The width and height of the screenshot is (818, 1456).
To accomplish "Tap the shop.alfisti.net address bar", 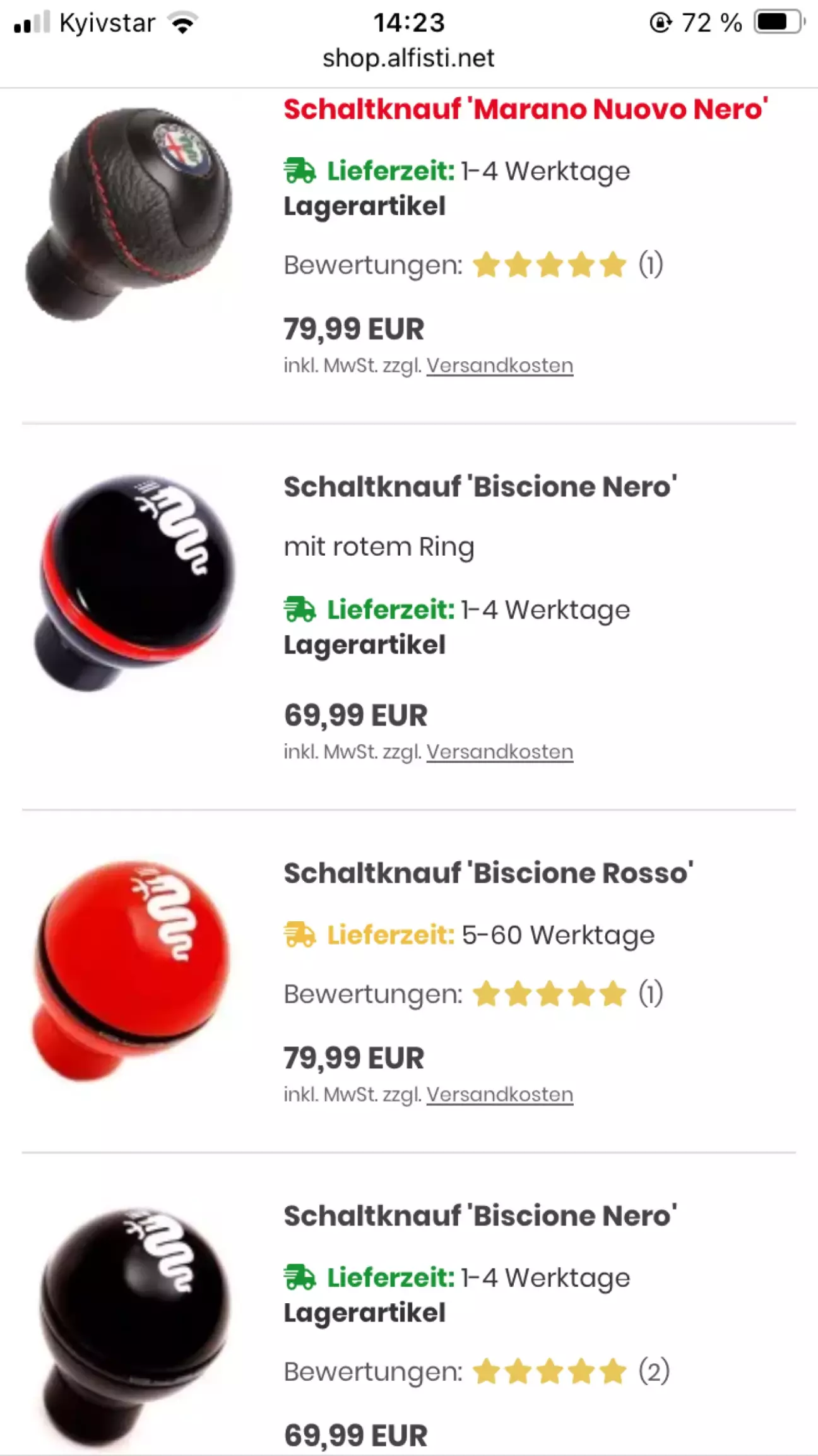I will point(408,58).
